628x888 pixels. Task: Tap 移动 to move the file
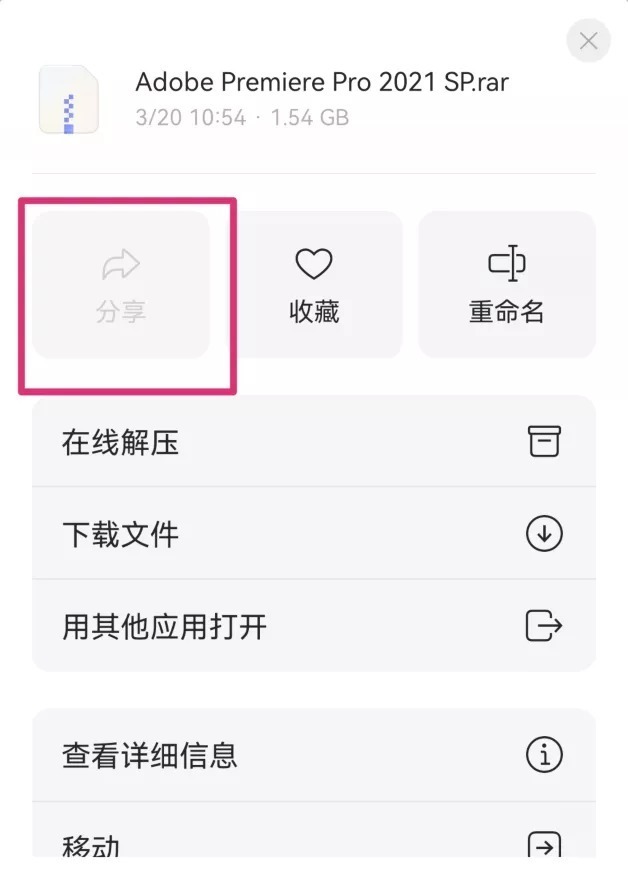point(314,846)
